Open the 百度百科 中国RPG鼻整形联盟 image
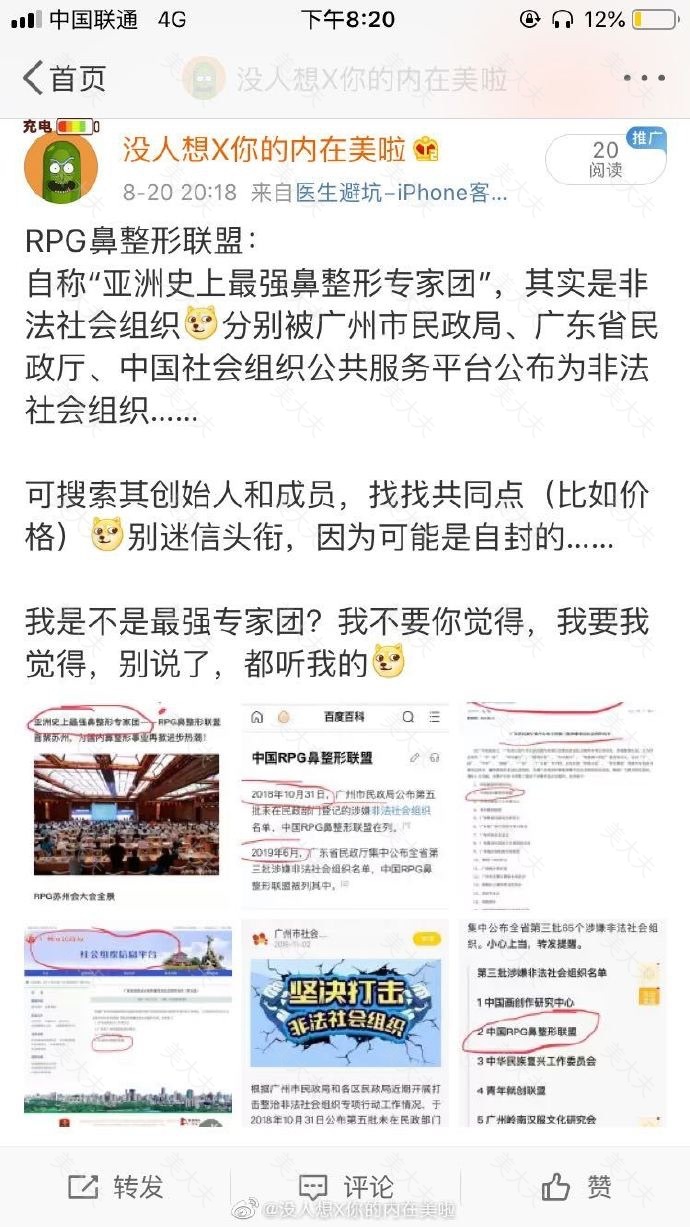This screenshot has width=690, height=1227. (344, 806)
